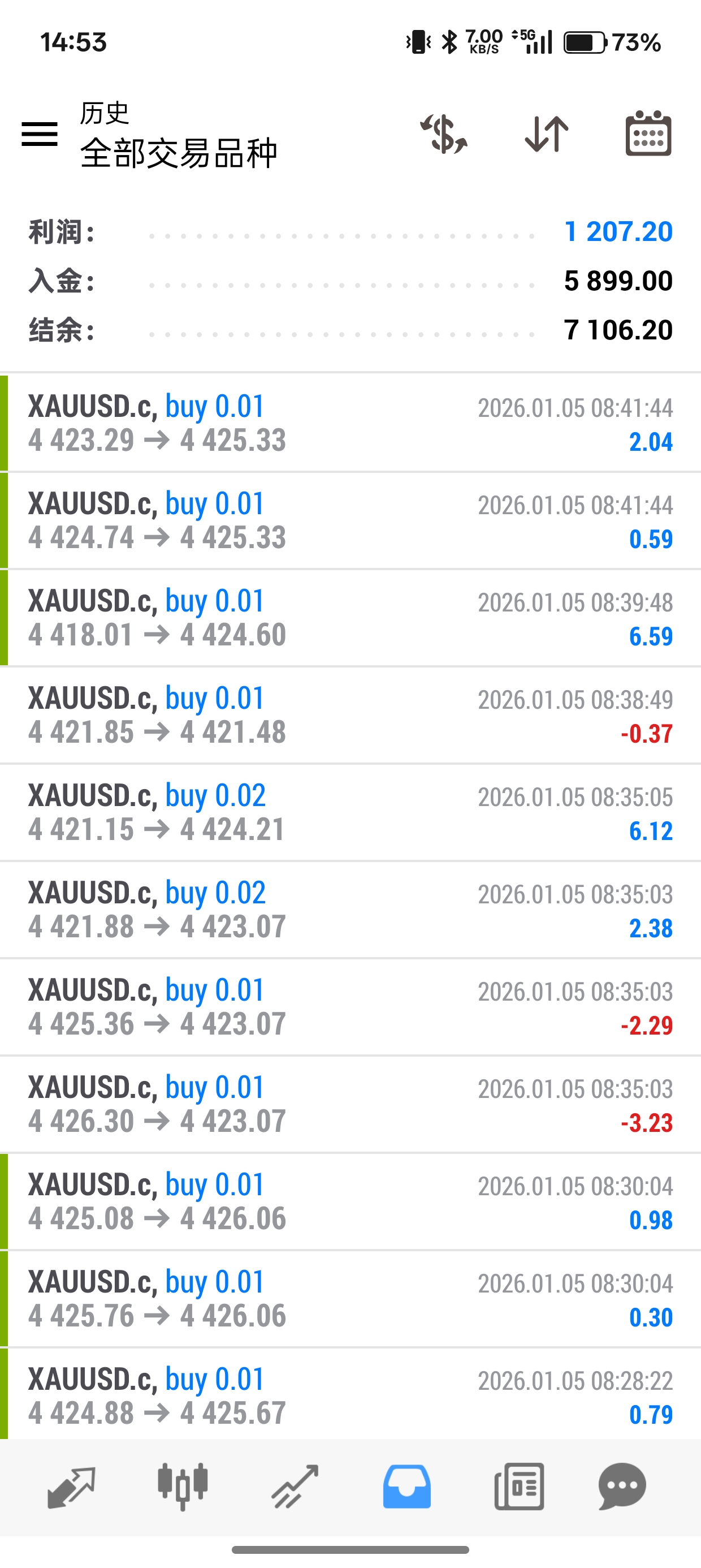The width and height of the screenshot is (701, 1568).
Task: Open the News tab
Action: [x=519, y=1487]
